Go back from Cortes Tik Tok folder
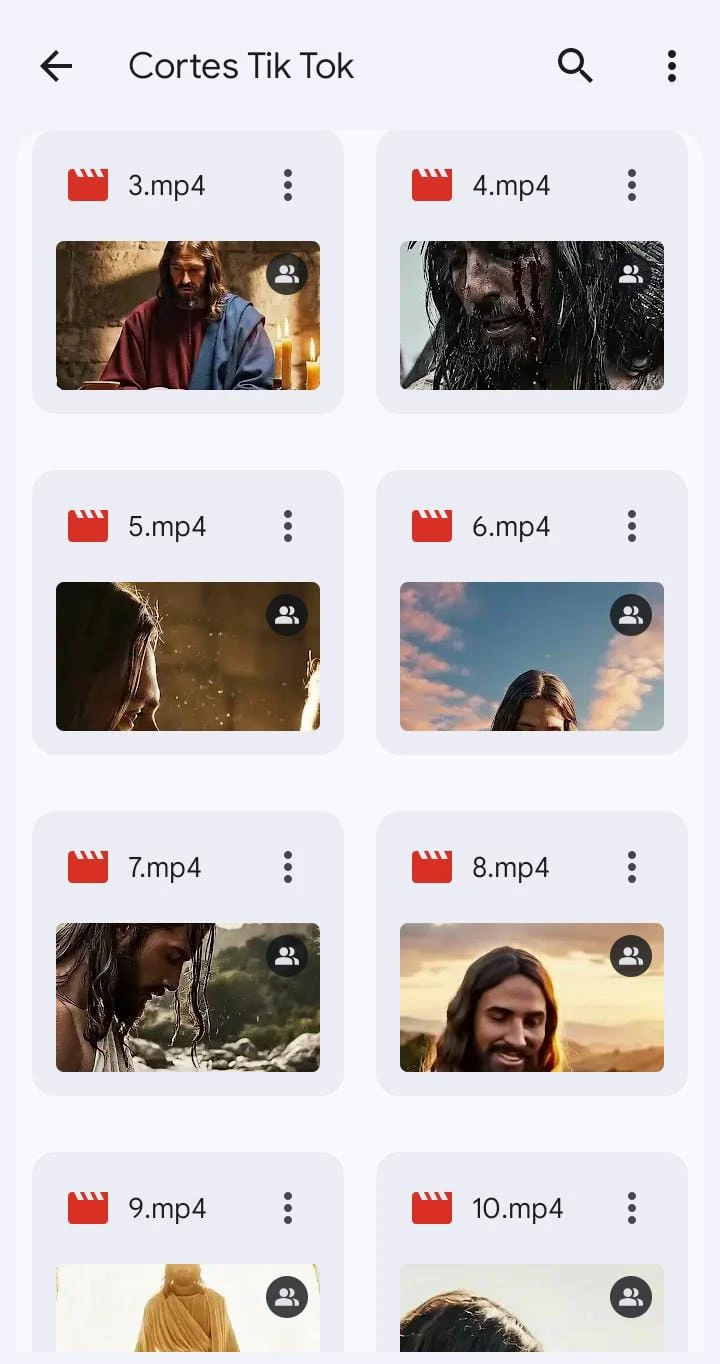Image resolution: width=720 pixels, height=1364 pixels. click(56, 66)
